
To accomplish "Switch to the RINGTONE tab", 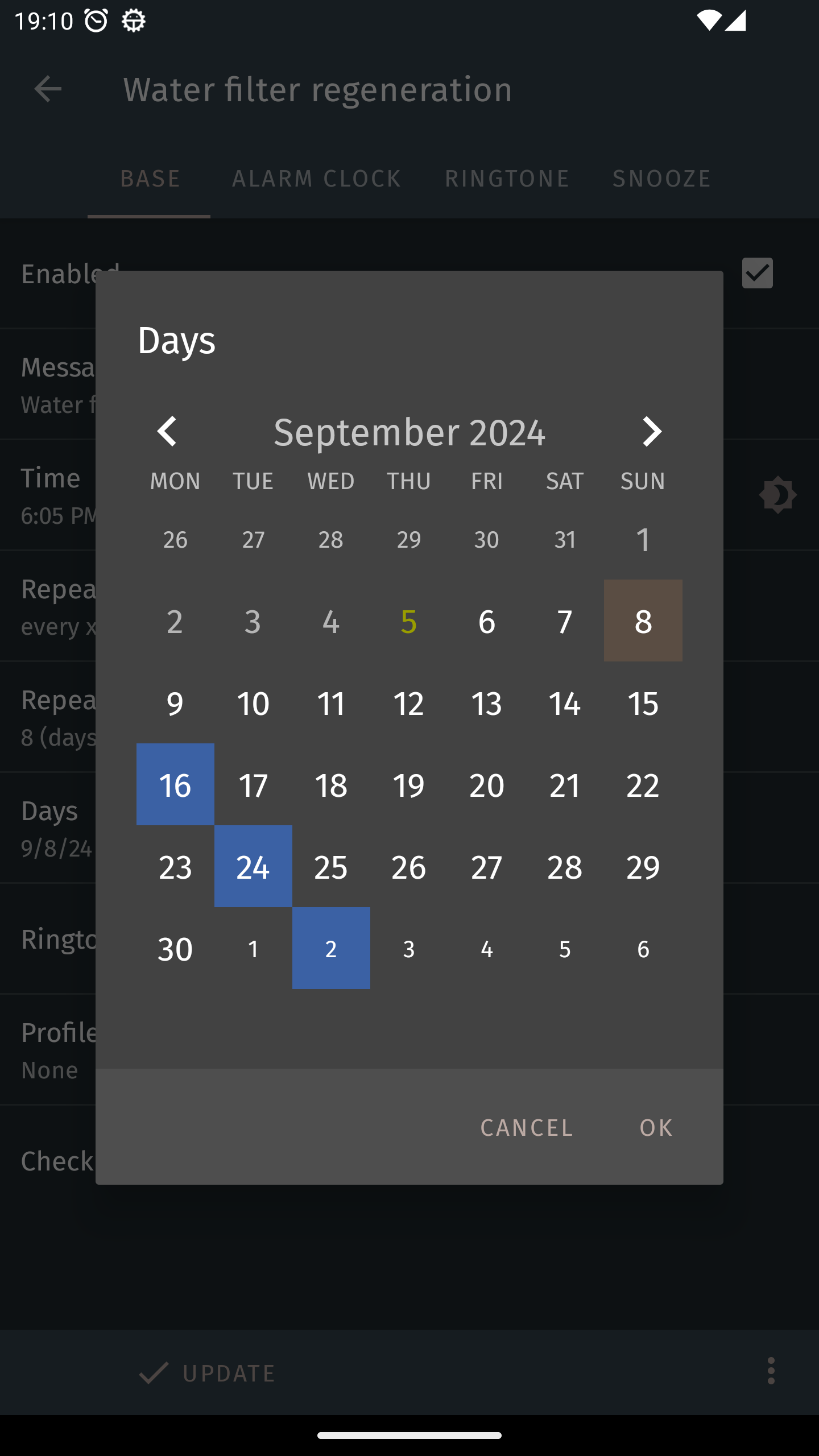I will coord(507,178).
